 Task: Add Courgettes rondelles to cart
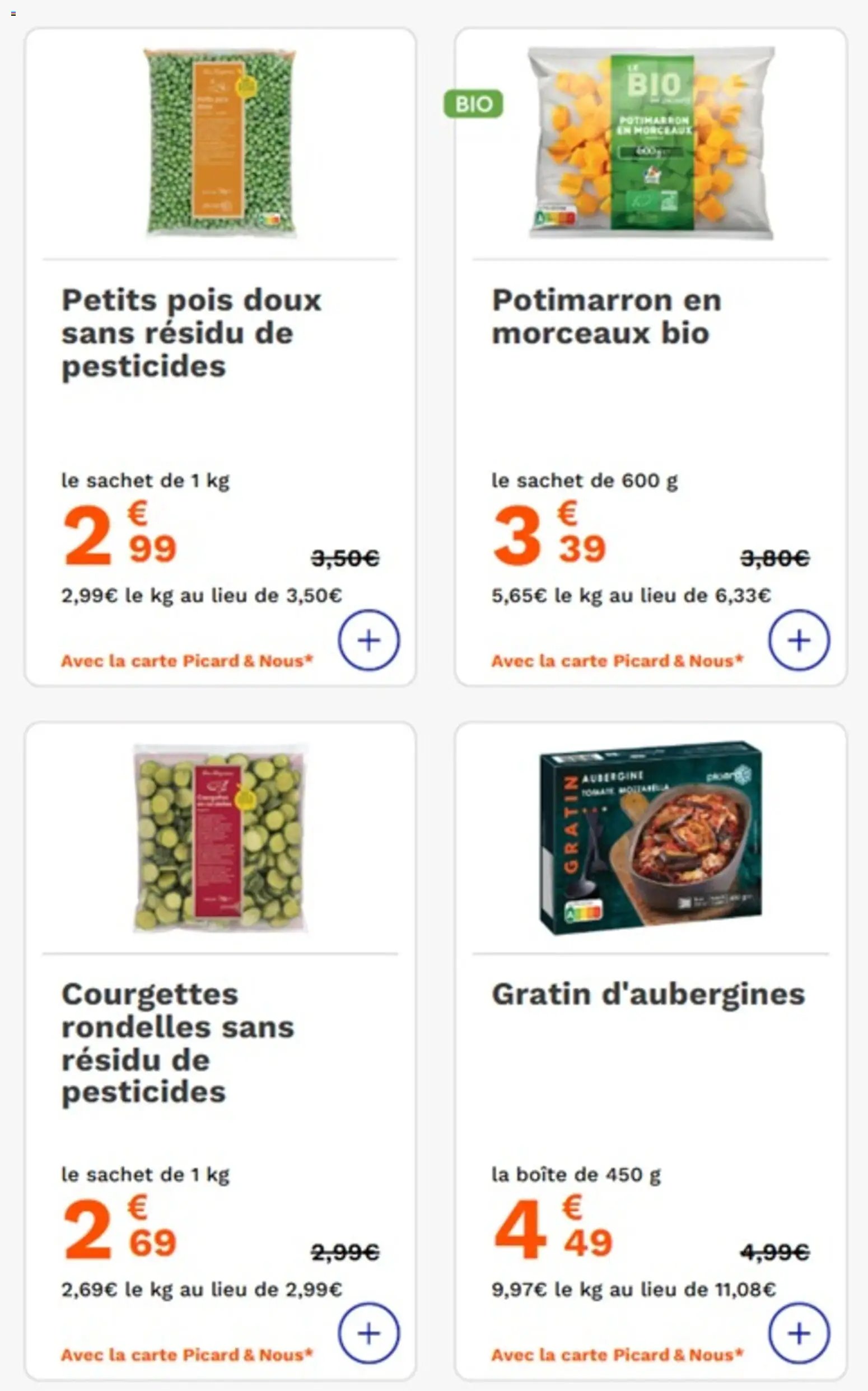coord(368,1333)
